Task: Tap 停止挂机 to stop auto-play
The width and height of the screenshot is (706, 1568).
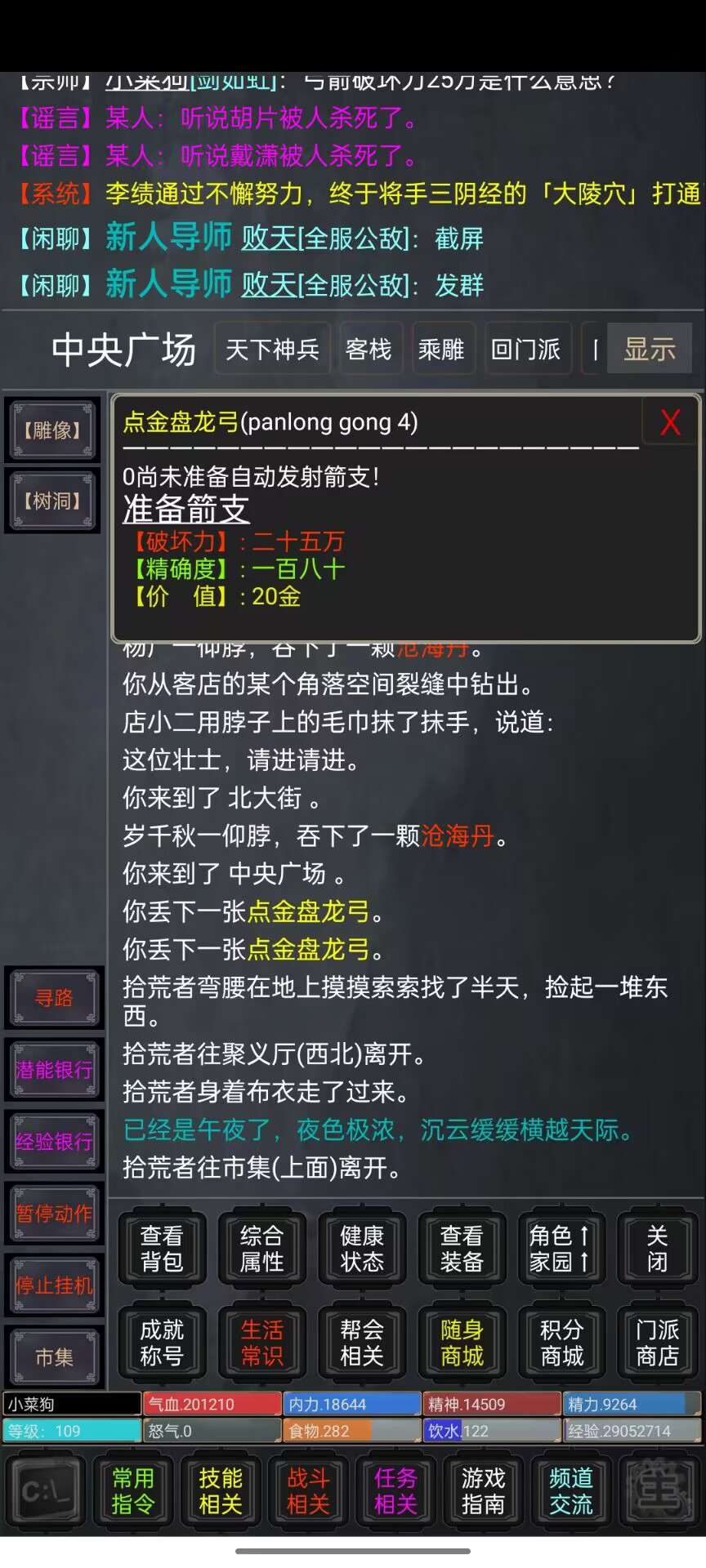Action: 54,1285
